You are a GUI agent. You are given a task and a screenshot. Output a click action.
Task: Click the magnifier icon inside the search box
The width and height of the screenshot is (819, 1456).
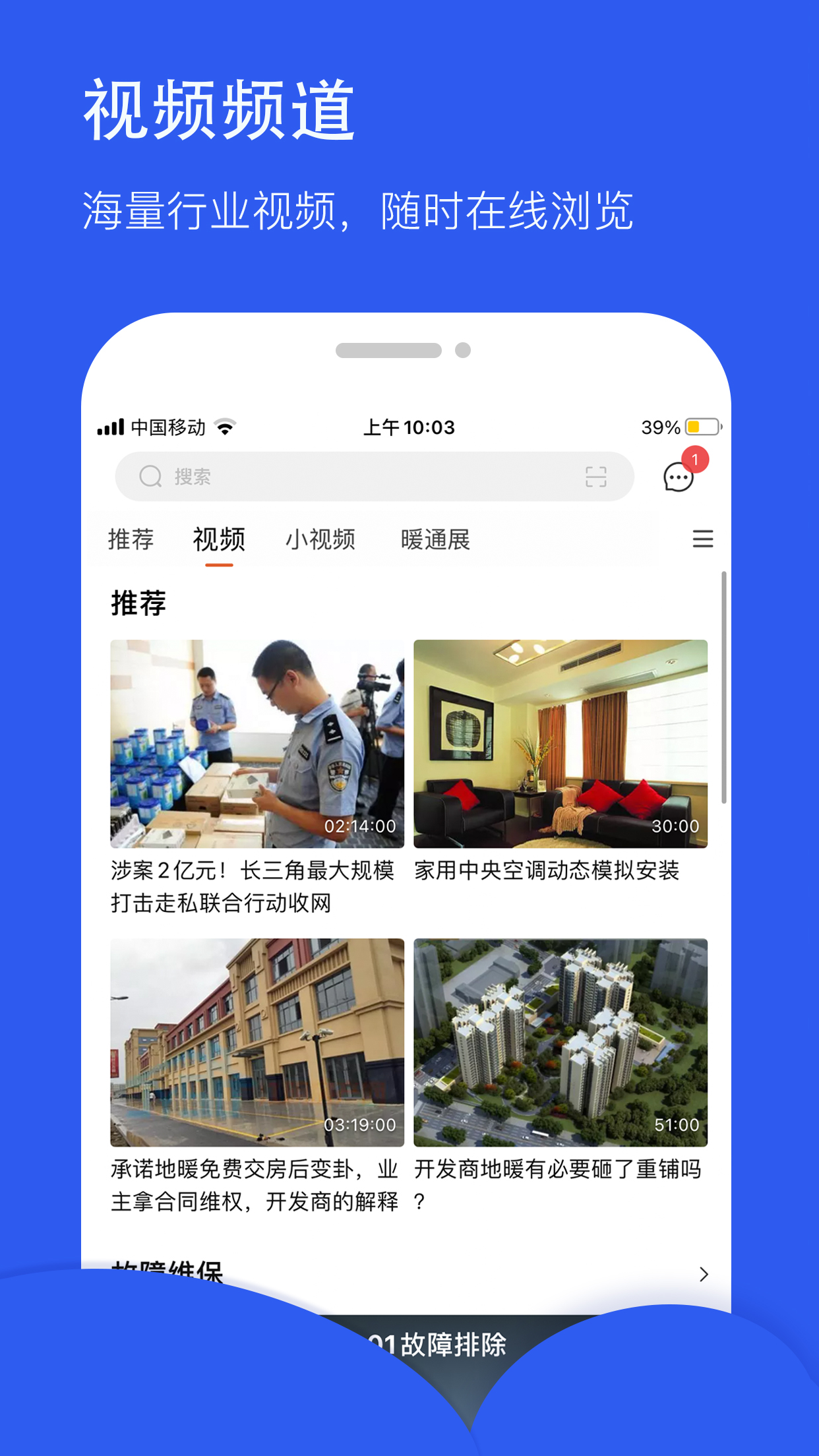pos(151,476)
